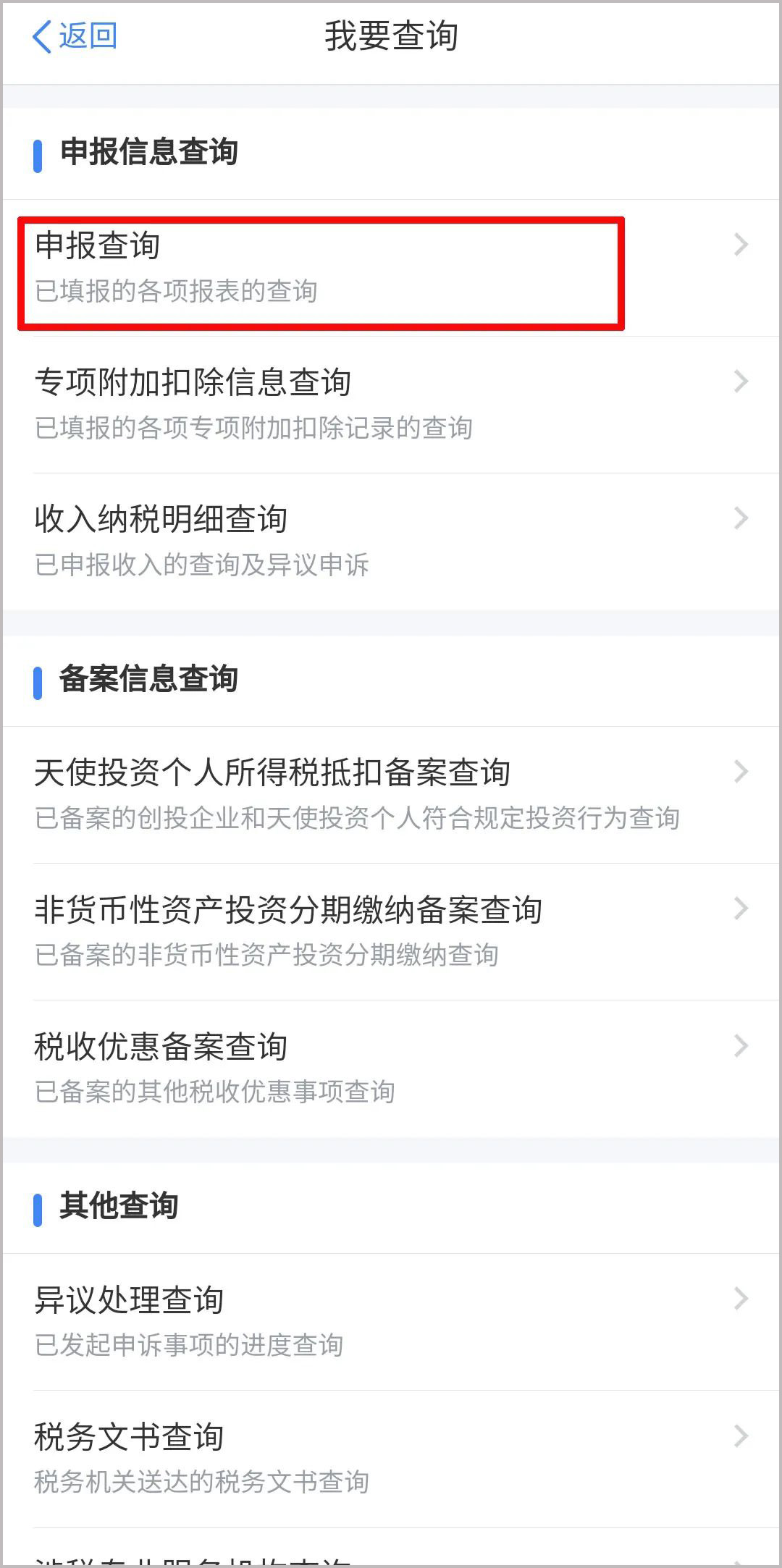Open 专项附加扣除信息查询

[x=391, y=404]
